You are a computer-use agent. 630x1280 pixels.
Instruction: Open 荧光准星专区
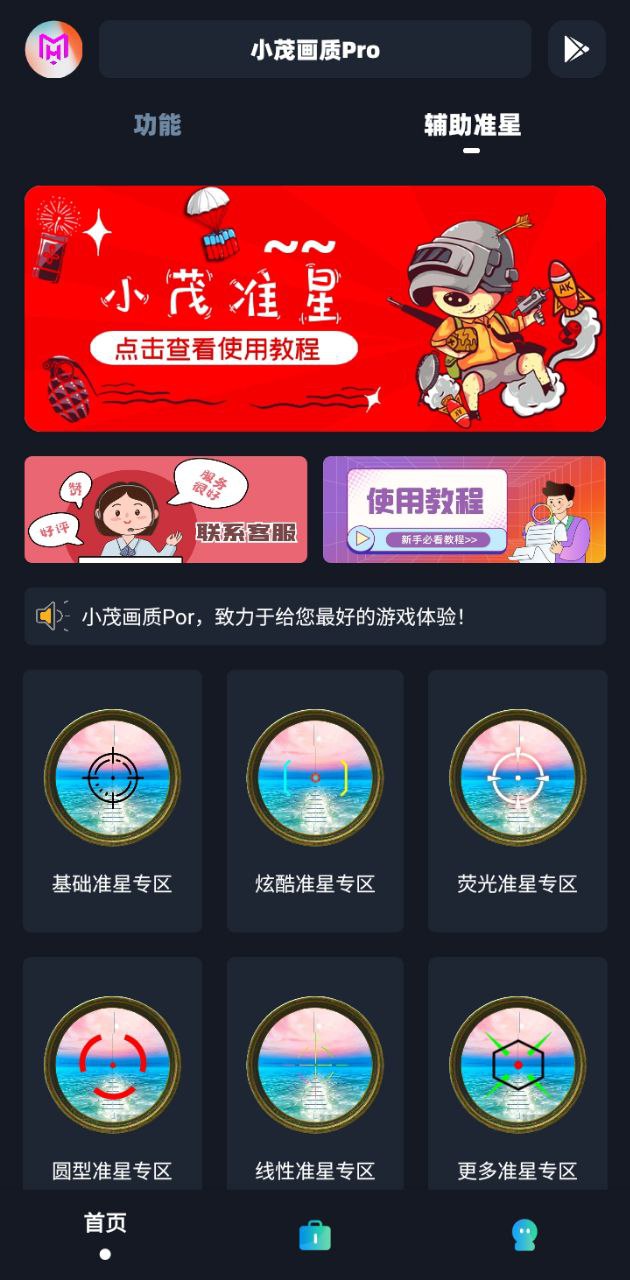pos(517,800)
